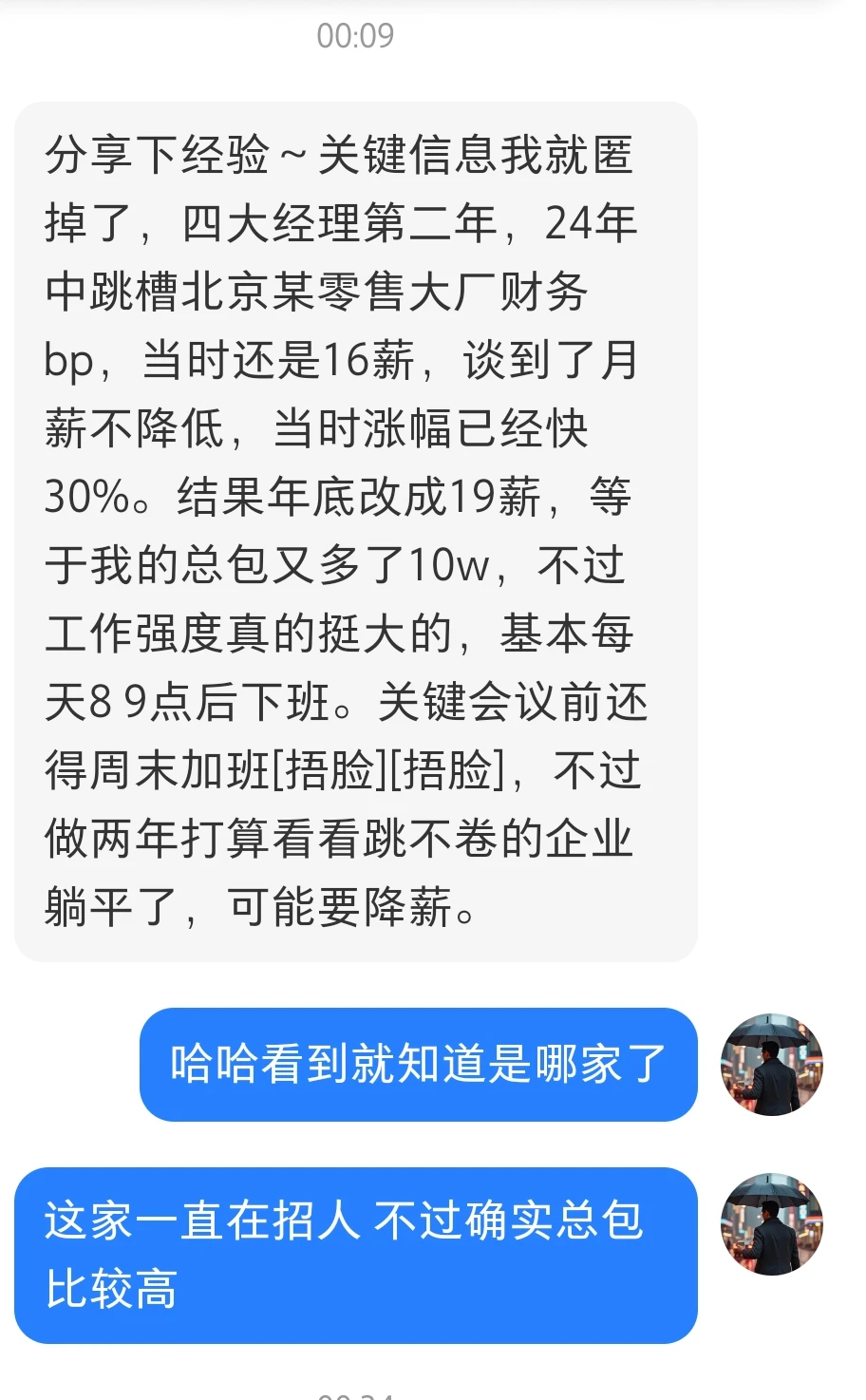Tap the 00:09 timestamp at top

click(x=356, y=36)
